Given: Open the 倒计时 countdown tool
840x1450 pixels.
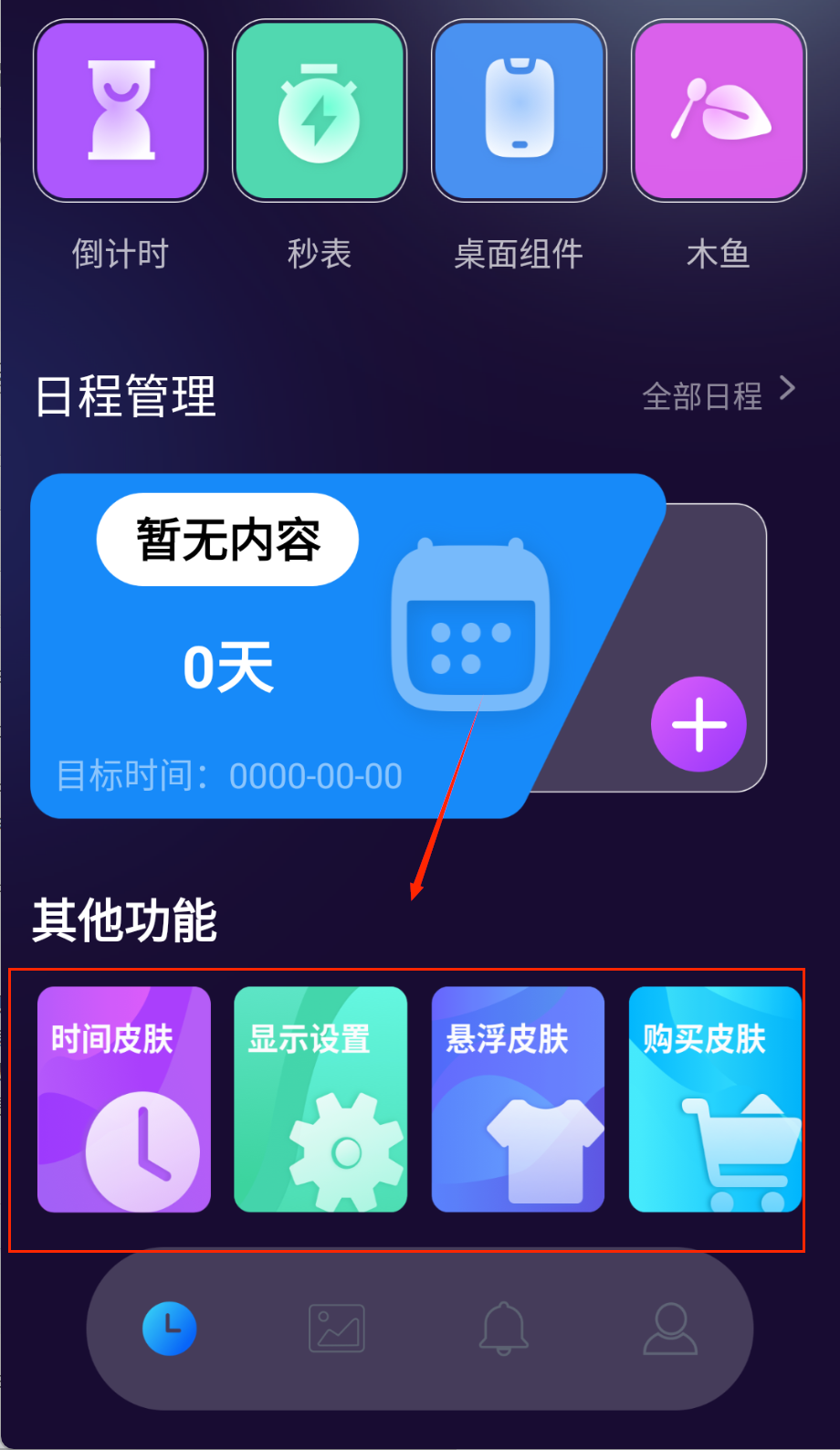Looking at the screenshot, I should pos(121,111).
